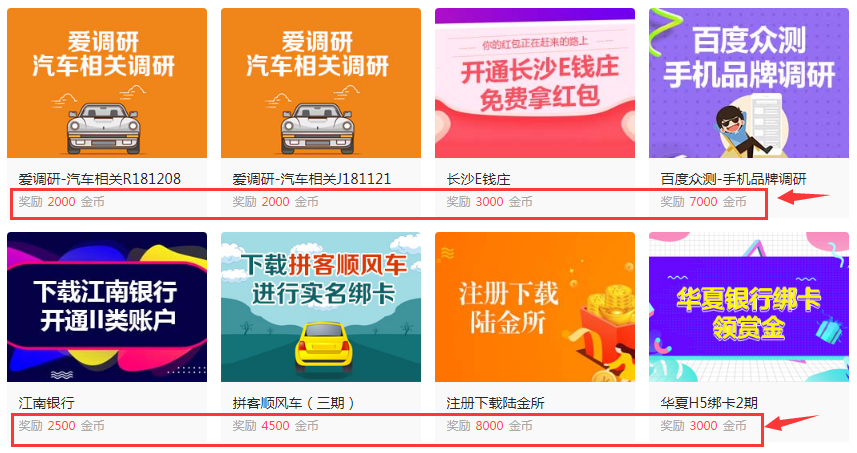Open the 江南银行 account task card
Screen dimensions: 857x453
click(x=107, y=308)
